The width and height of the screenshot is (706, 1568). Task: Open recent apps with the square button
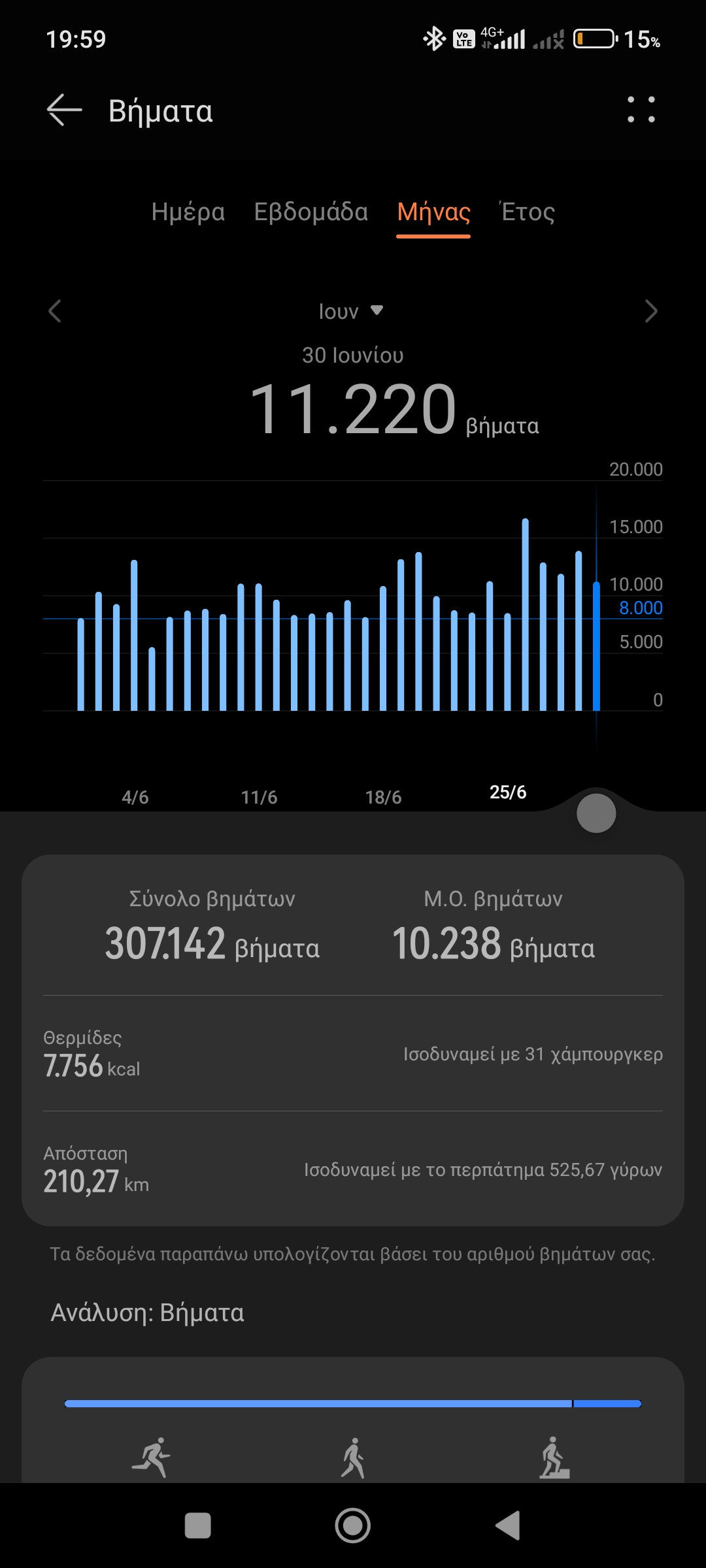[x=198, y=1526]
